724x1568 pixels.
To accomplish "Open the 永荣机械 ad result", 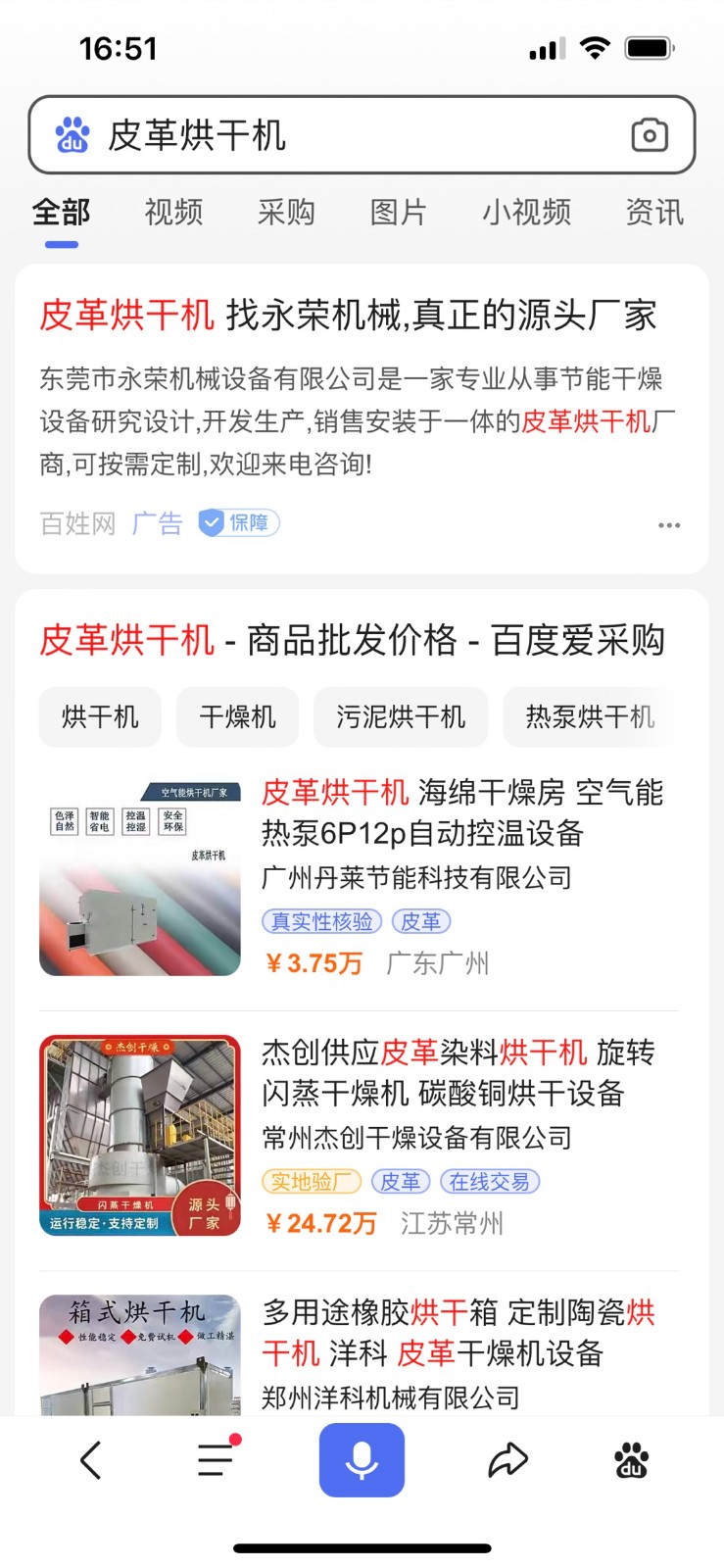I will 348,316.
